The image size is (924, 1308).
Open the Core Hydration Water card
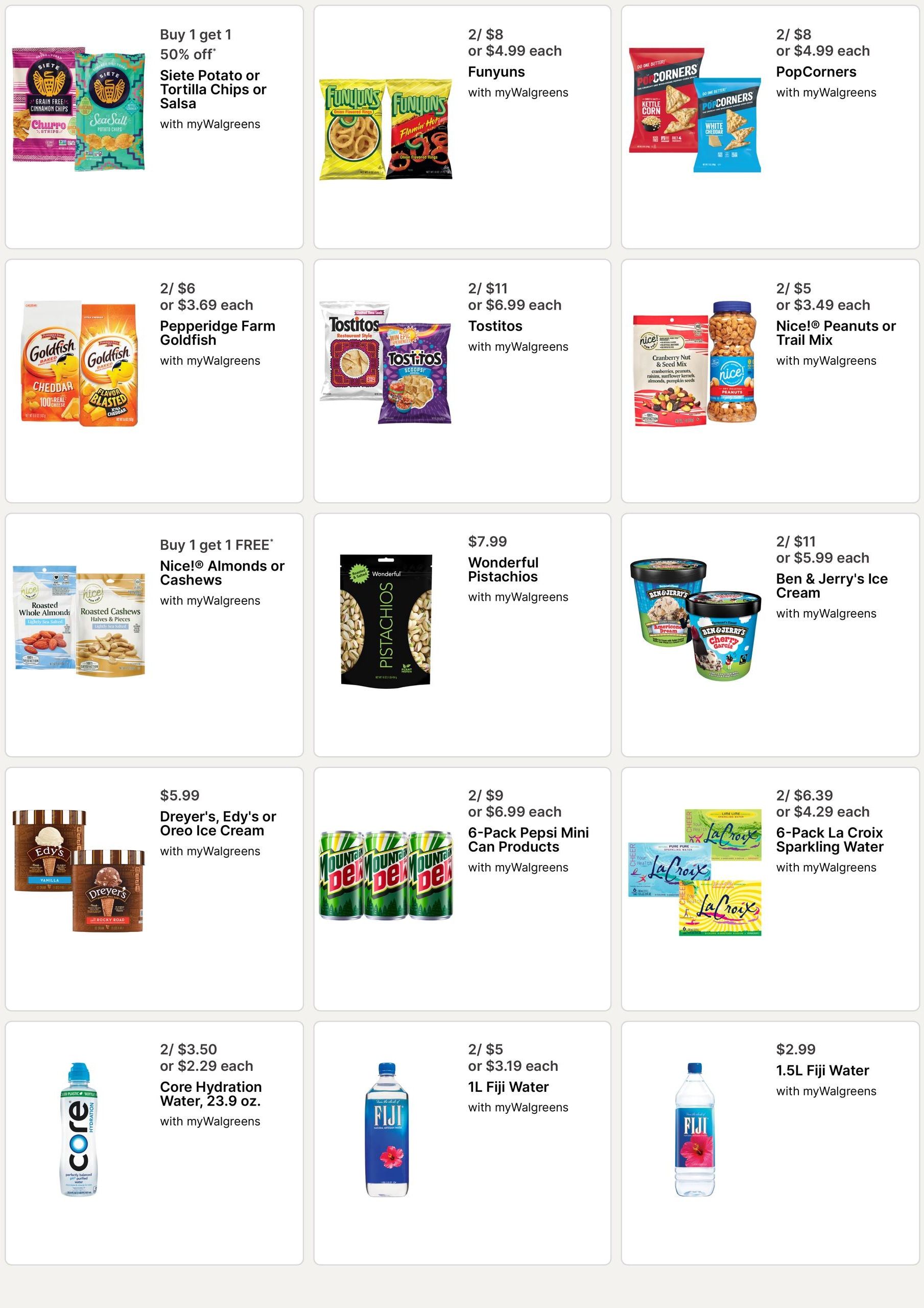(x=154, y=1143)
